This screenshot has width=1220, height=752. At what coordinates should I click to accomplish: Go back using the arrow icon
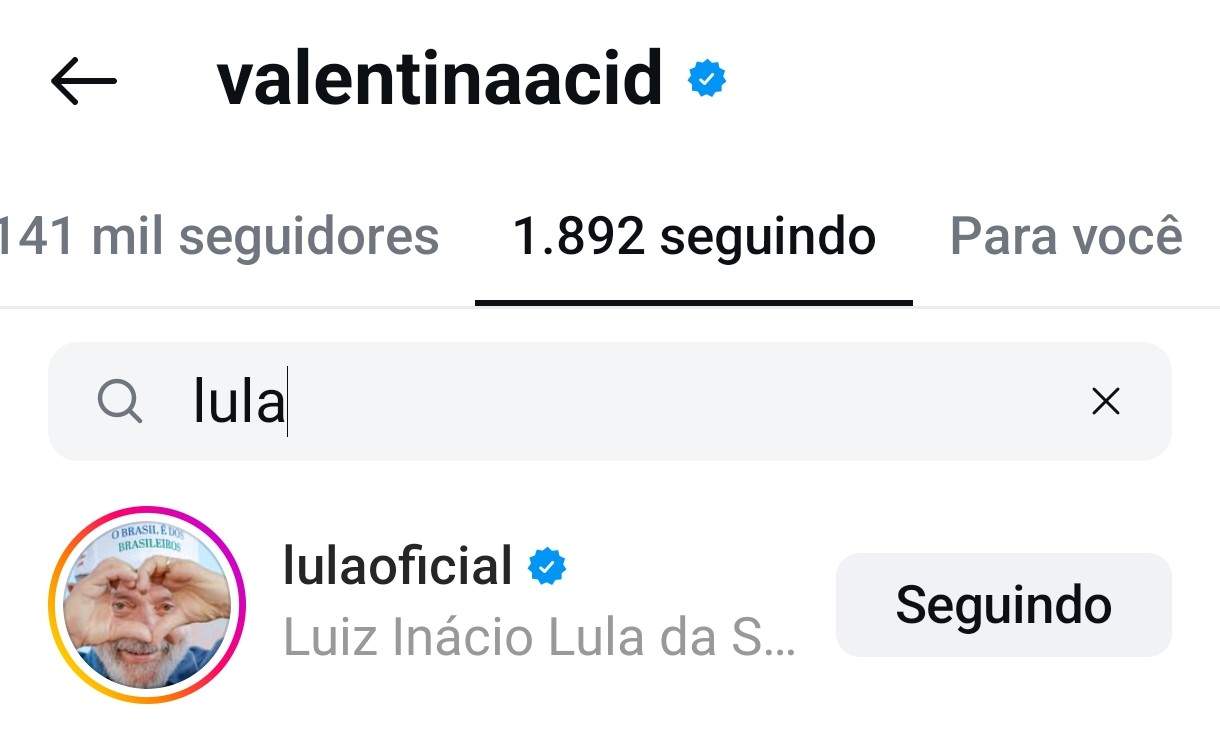coord(84,81)
